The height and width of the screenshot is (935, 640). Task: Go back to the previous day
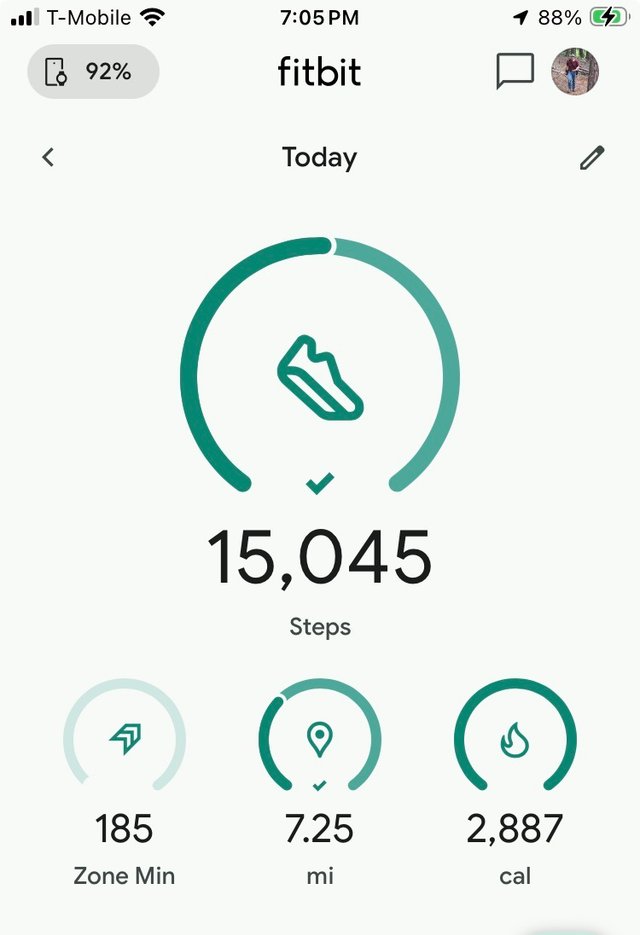tap(48, 157)
